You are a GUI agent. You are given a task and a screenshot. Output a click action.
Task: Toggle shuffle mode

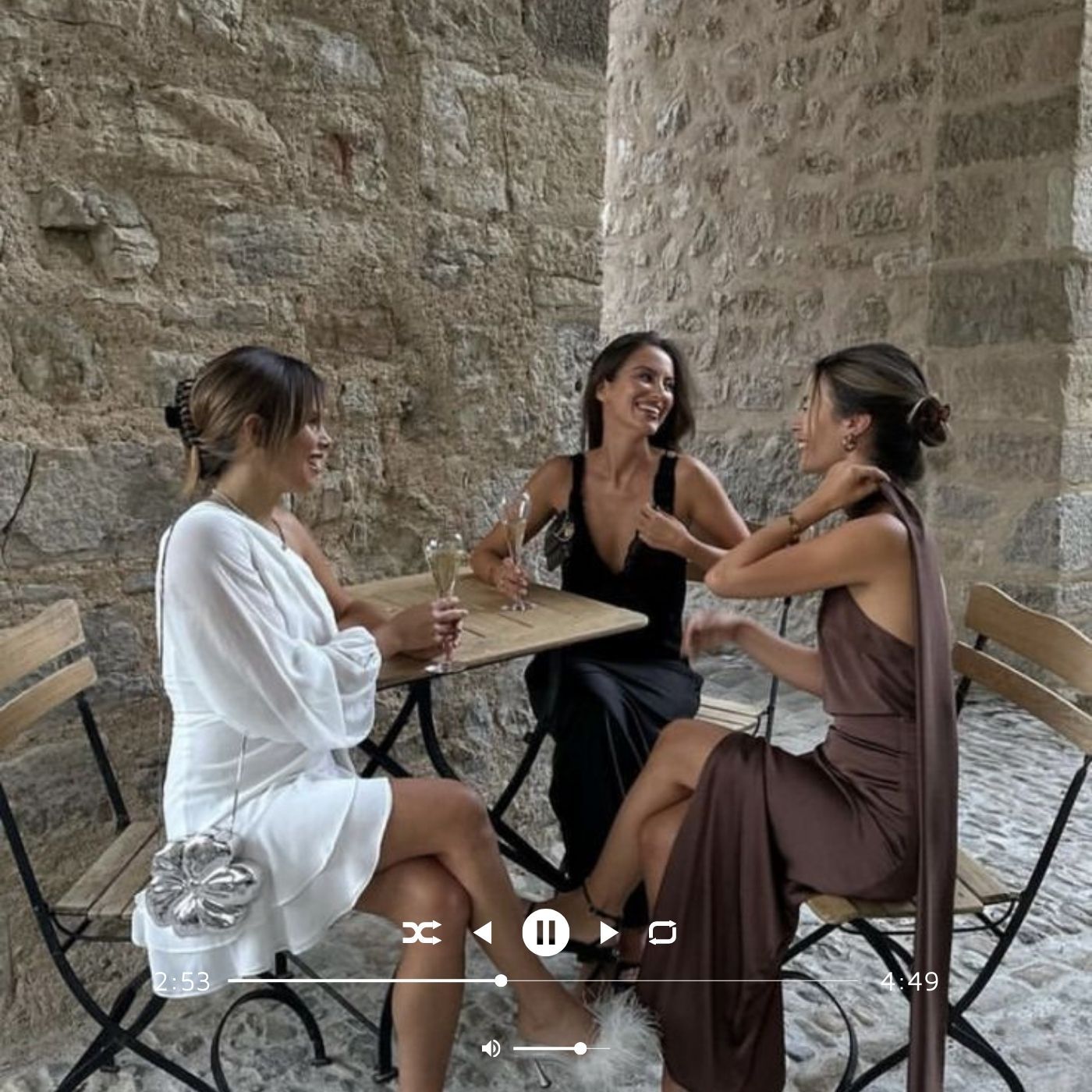(x=422, y=932)
